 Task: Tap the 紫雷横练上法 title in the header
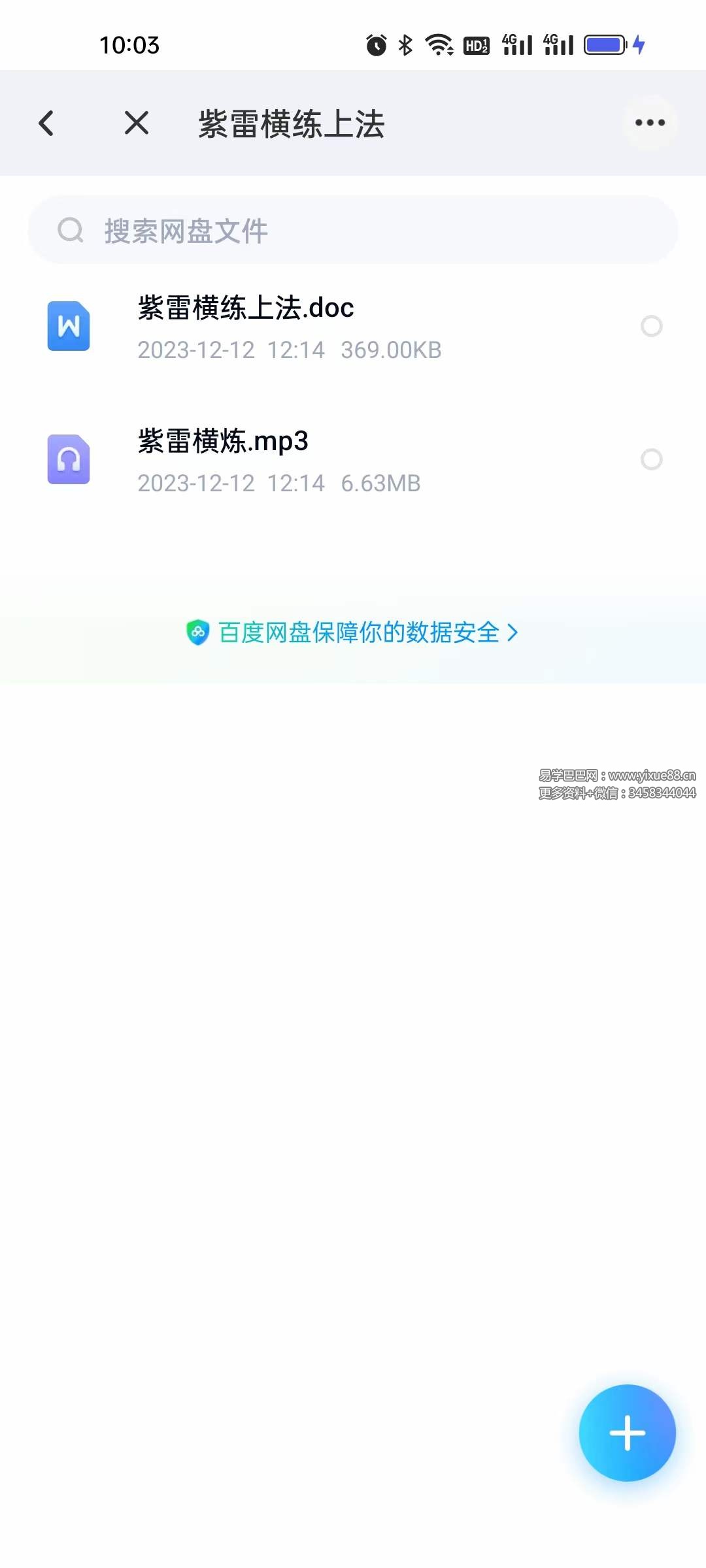[292, 123]
